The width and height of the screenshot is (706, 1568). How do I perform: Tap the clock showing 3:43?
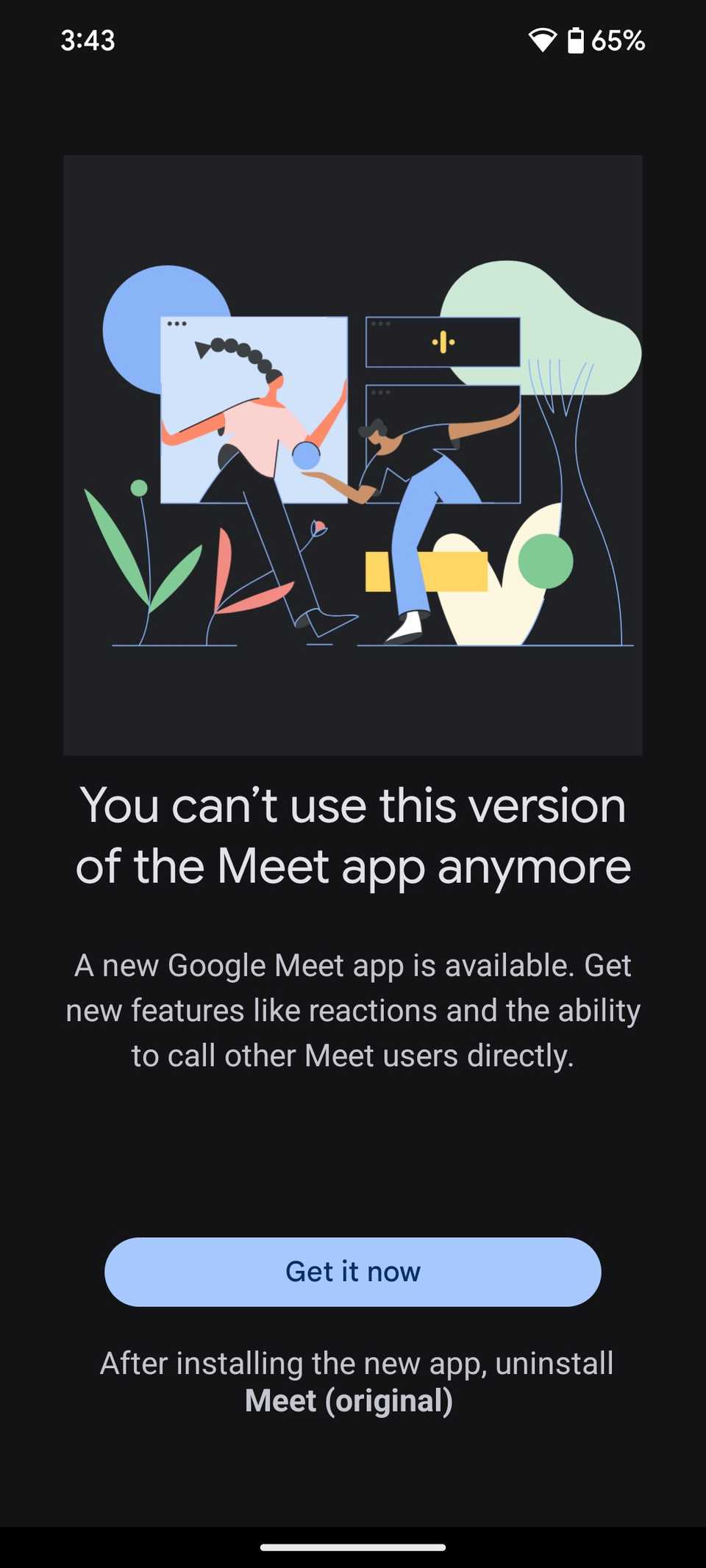pos(88,42)
